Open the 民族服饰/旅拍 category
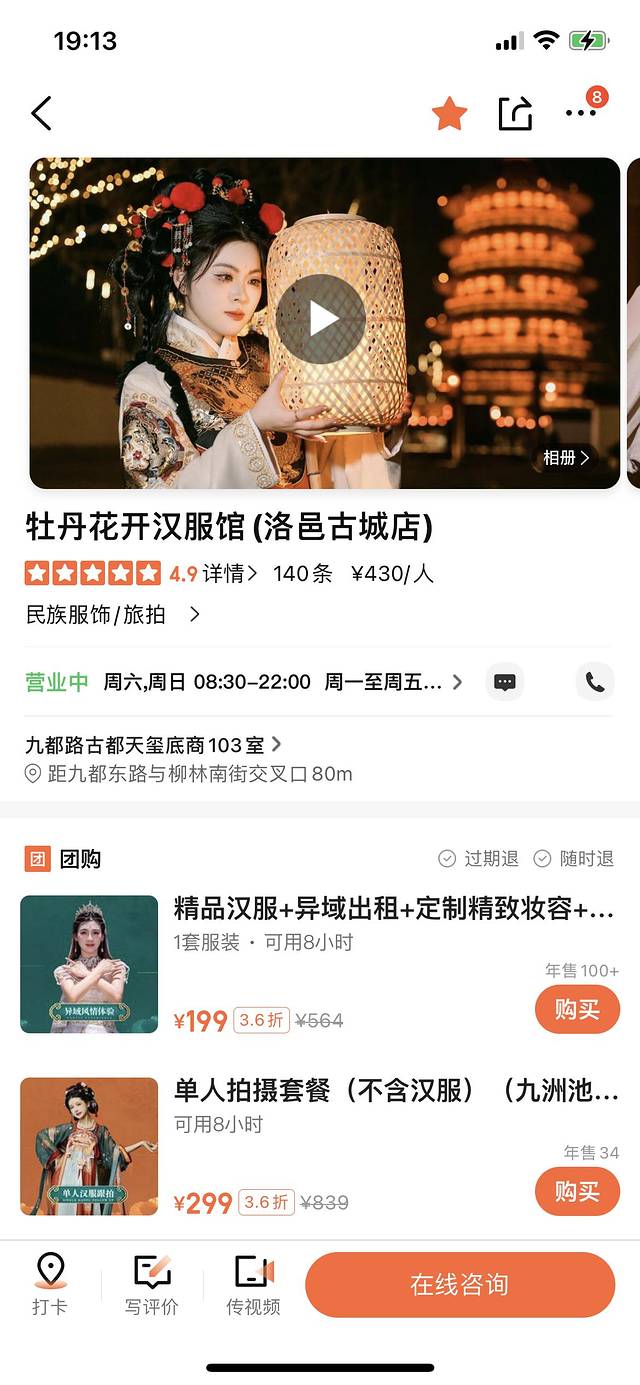Screen dimensions: 640x1385 [x=112, y=614]
